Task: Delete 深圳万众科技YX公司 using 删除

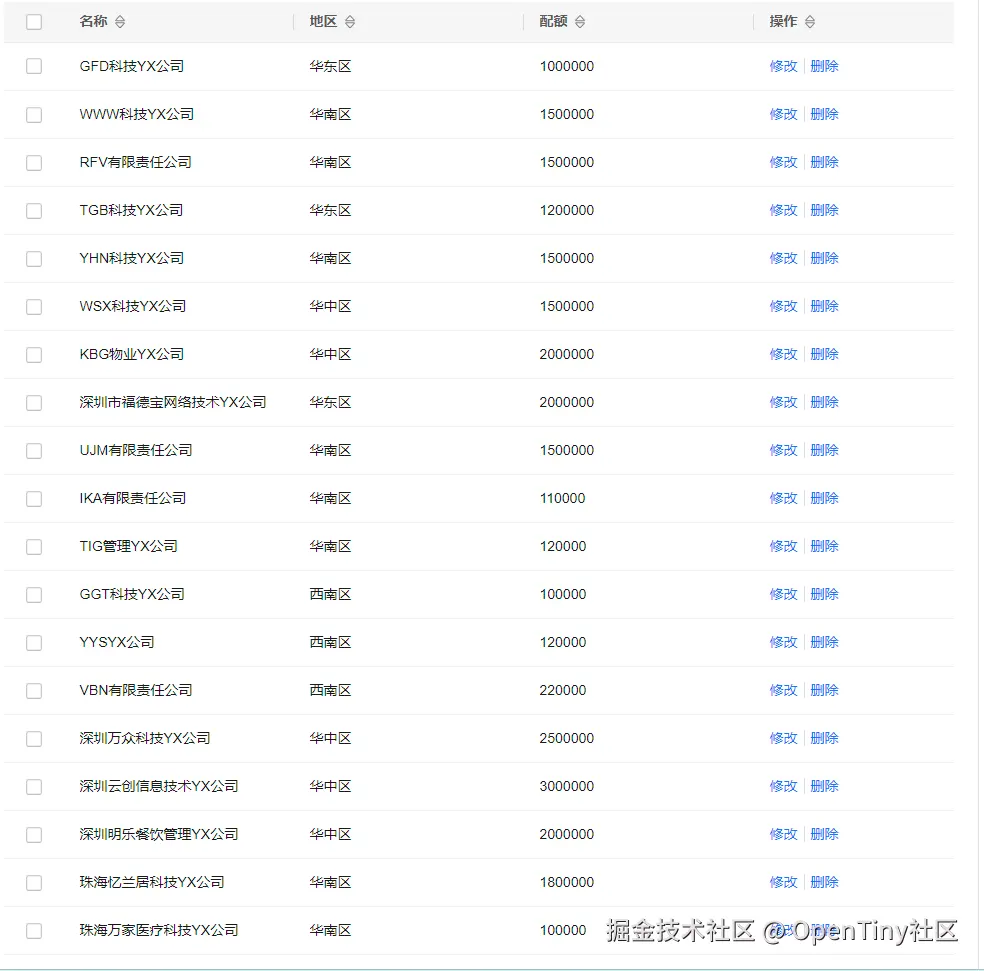Action: tap(824, 738)
